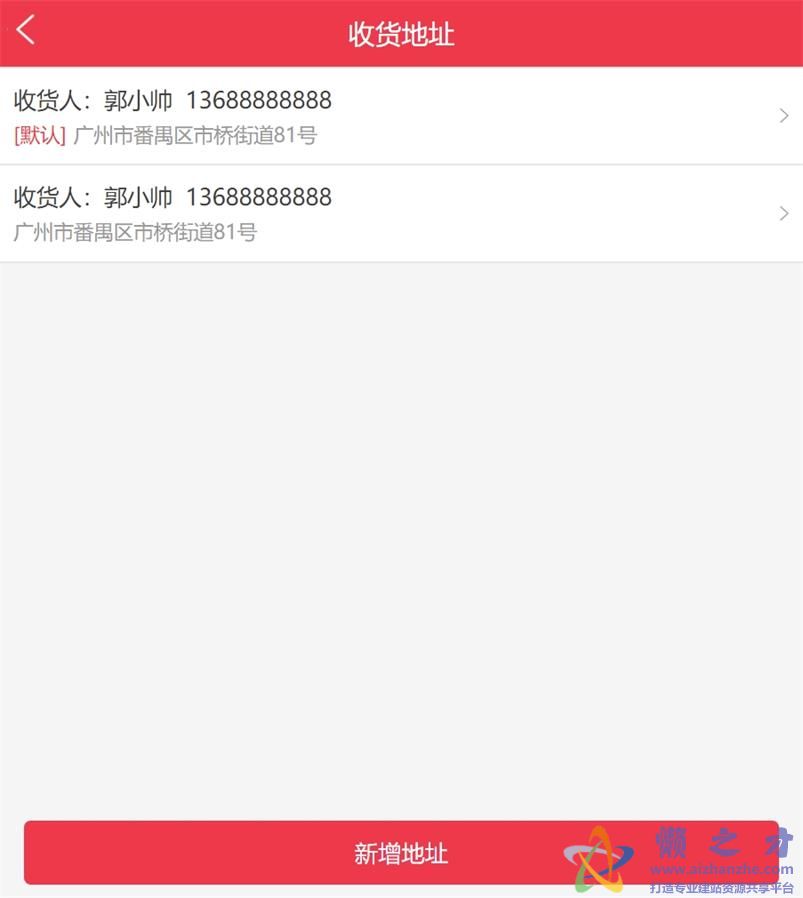Open the address row without the 默认 tag
Viewport: 803px width, 898px height.
[400, 213]
